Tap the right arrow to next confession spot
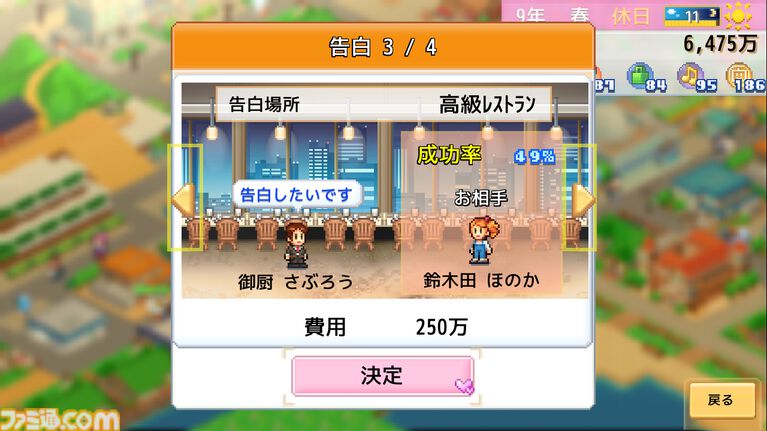Viewport: 767px width, 431px height. click(x=582, y=198)
